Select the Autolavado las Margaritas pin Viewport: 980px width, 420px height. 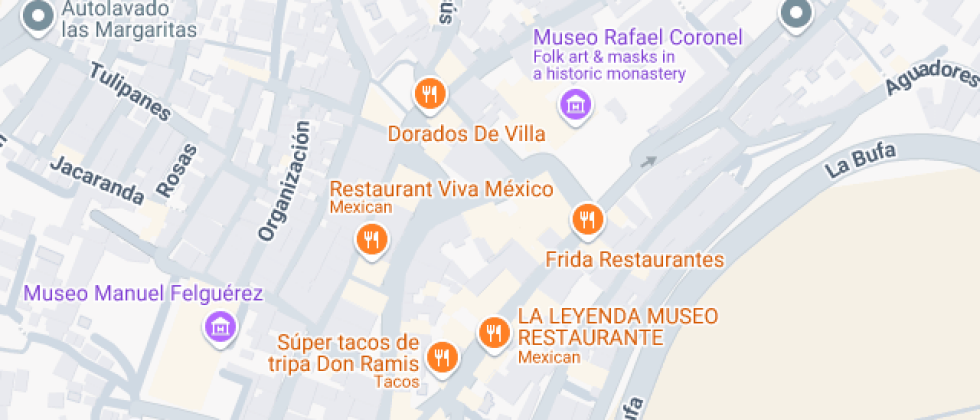[x=39, y=16]
